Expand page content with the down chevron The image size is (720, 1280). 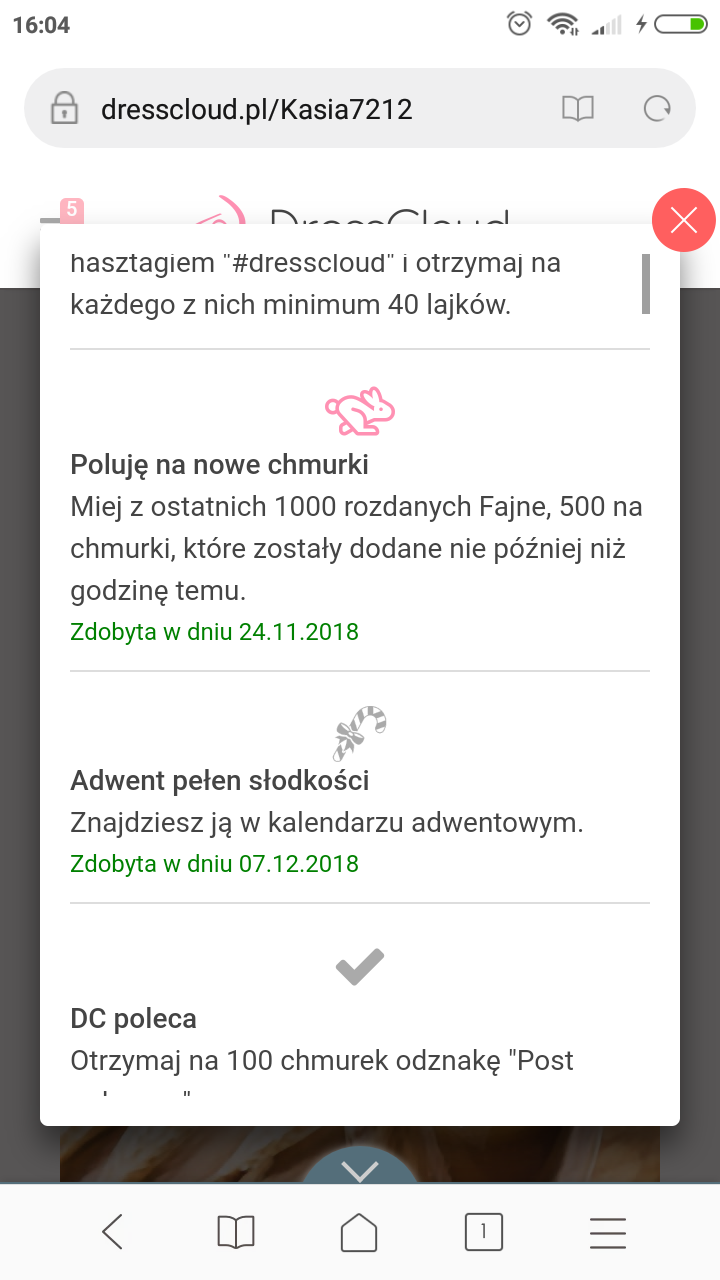click(360, 1172)
